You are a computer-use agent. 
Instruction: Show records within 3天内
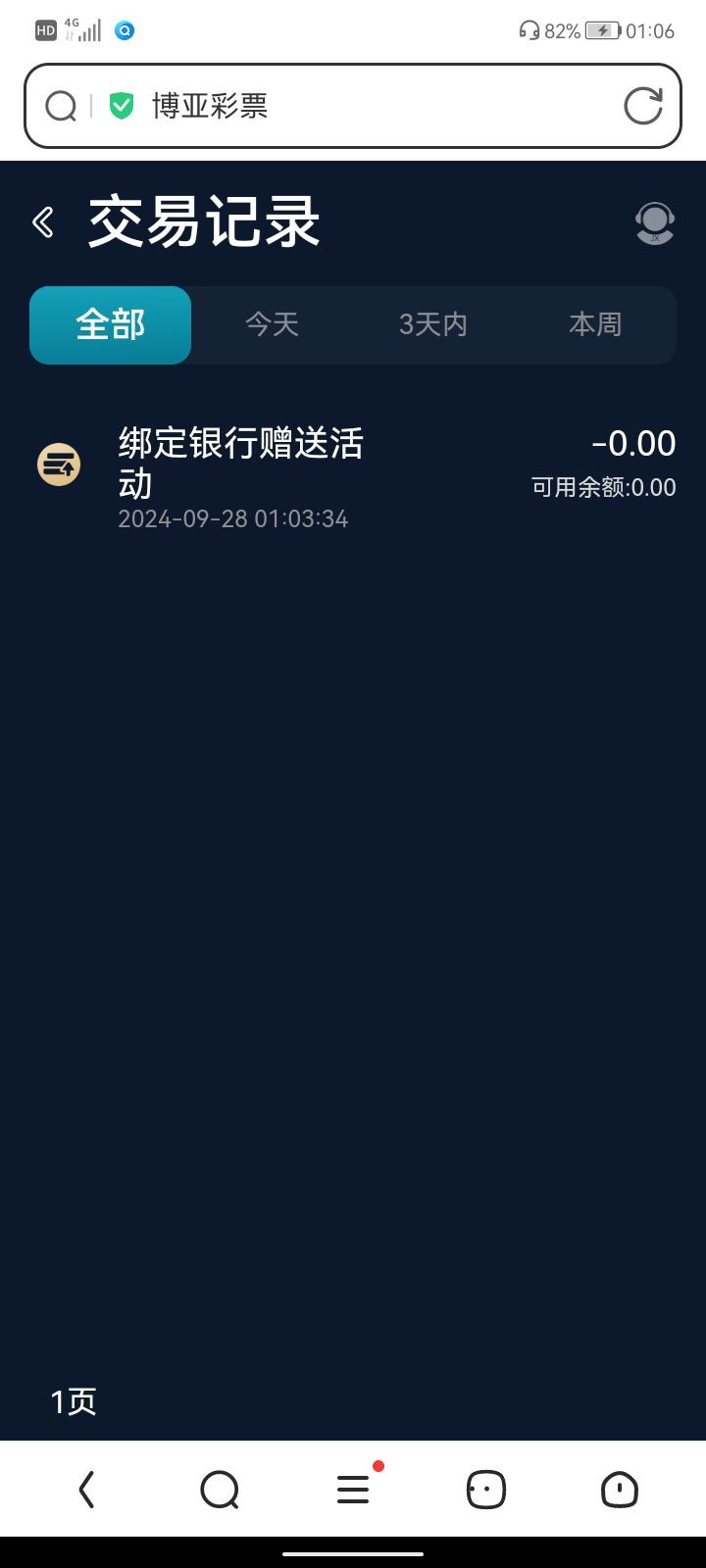pyautogui.click(x=433, y=324)
